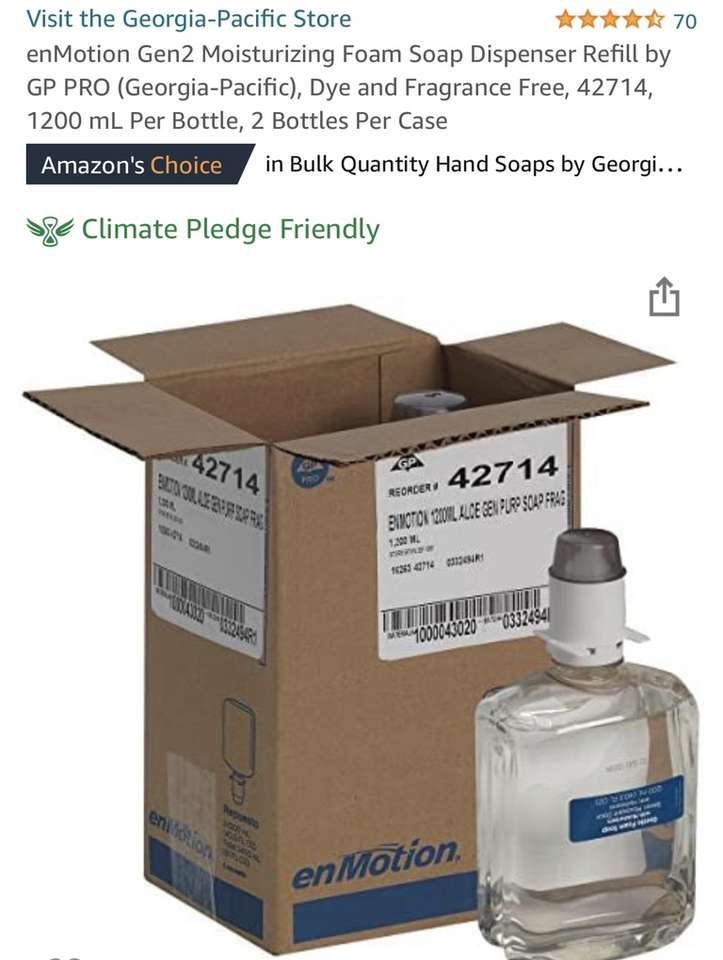This screenshot has height=960, width=723.
Task: Visit the Georgia-Pacific Store link
Action: (188, 19)
